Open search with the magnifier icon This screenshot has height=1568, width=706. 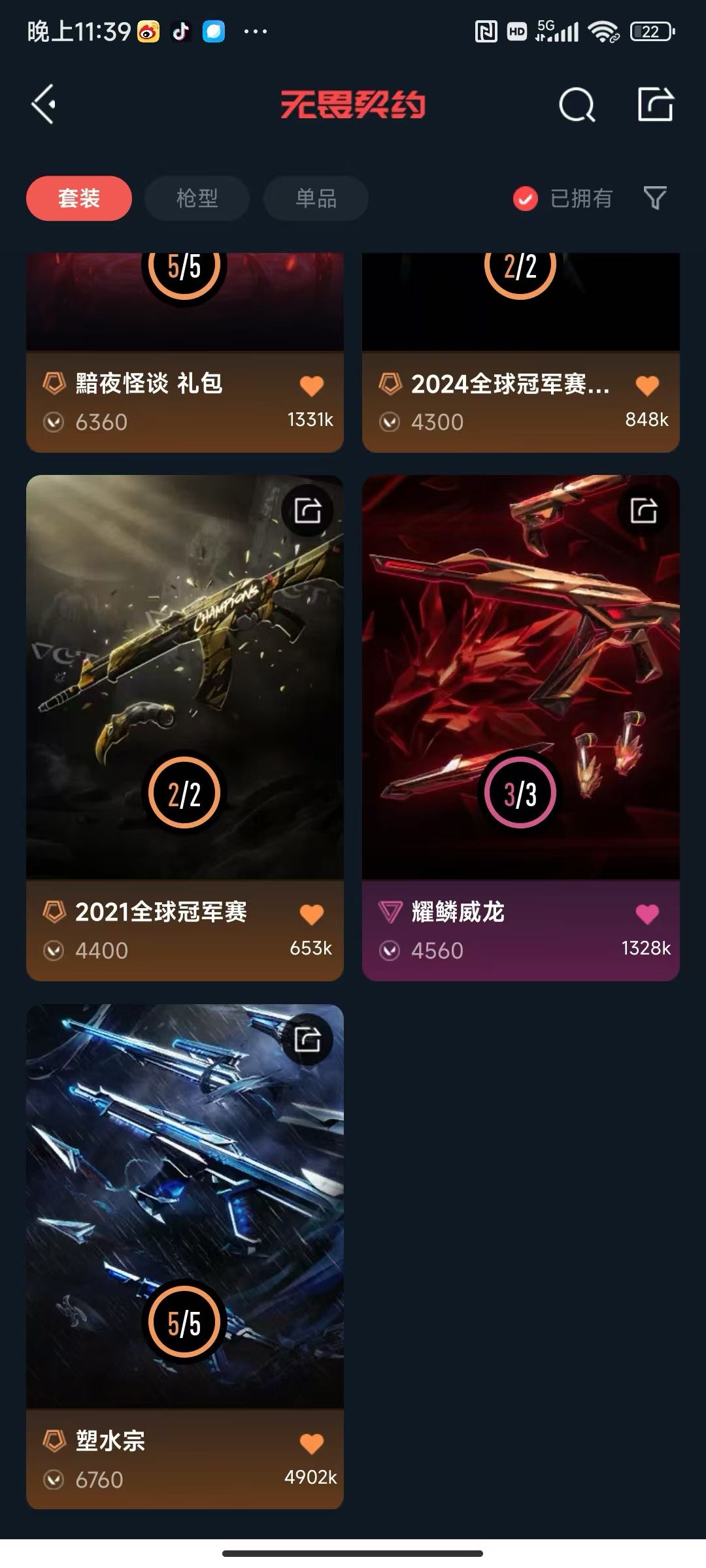click(x=577, y=105)
